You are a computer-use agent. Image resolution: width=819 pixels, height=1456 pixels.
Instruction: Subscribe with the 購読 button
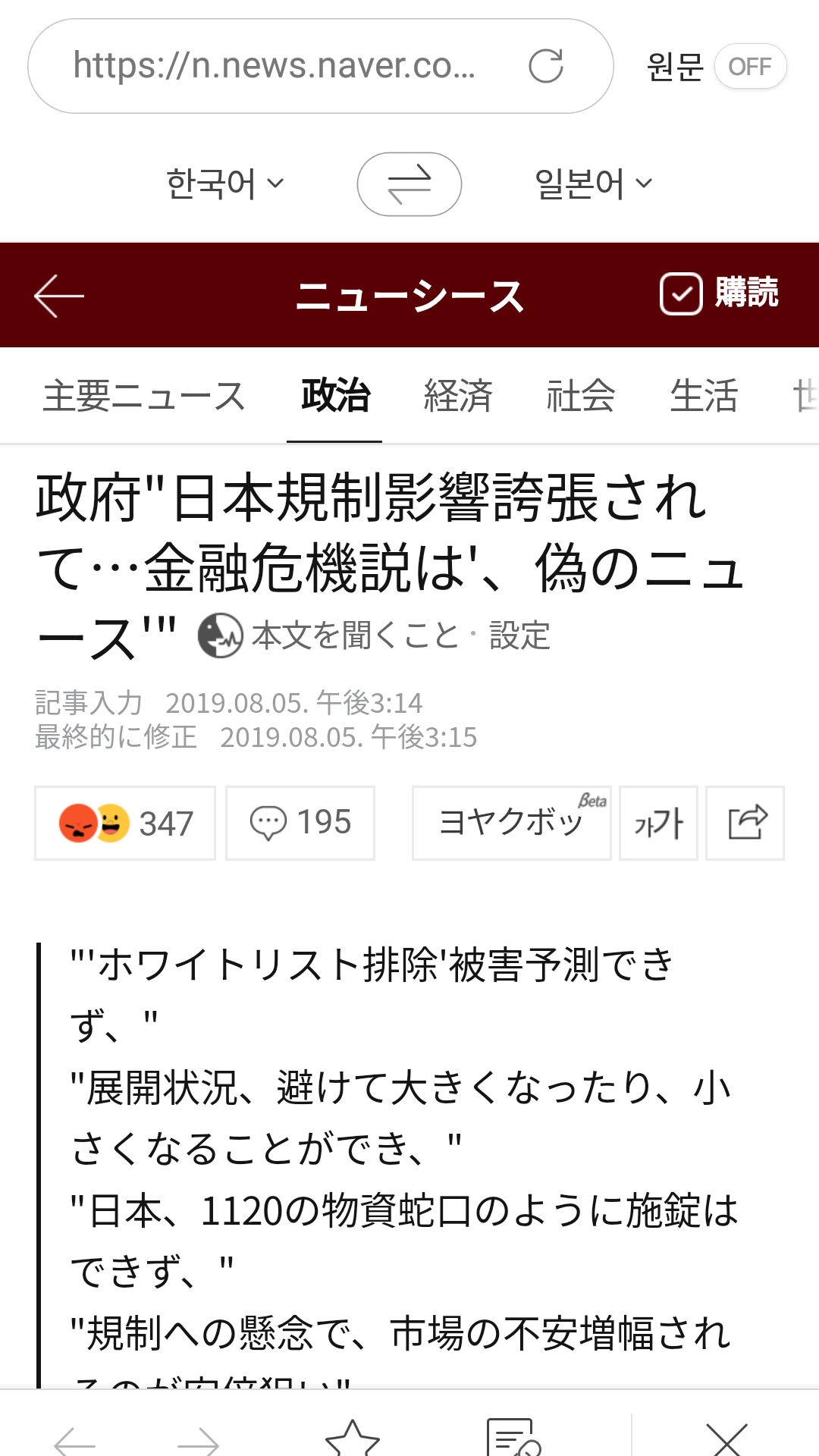pyautogui.click(x=719, y=293)
